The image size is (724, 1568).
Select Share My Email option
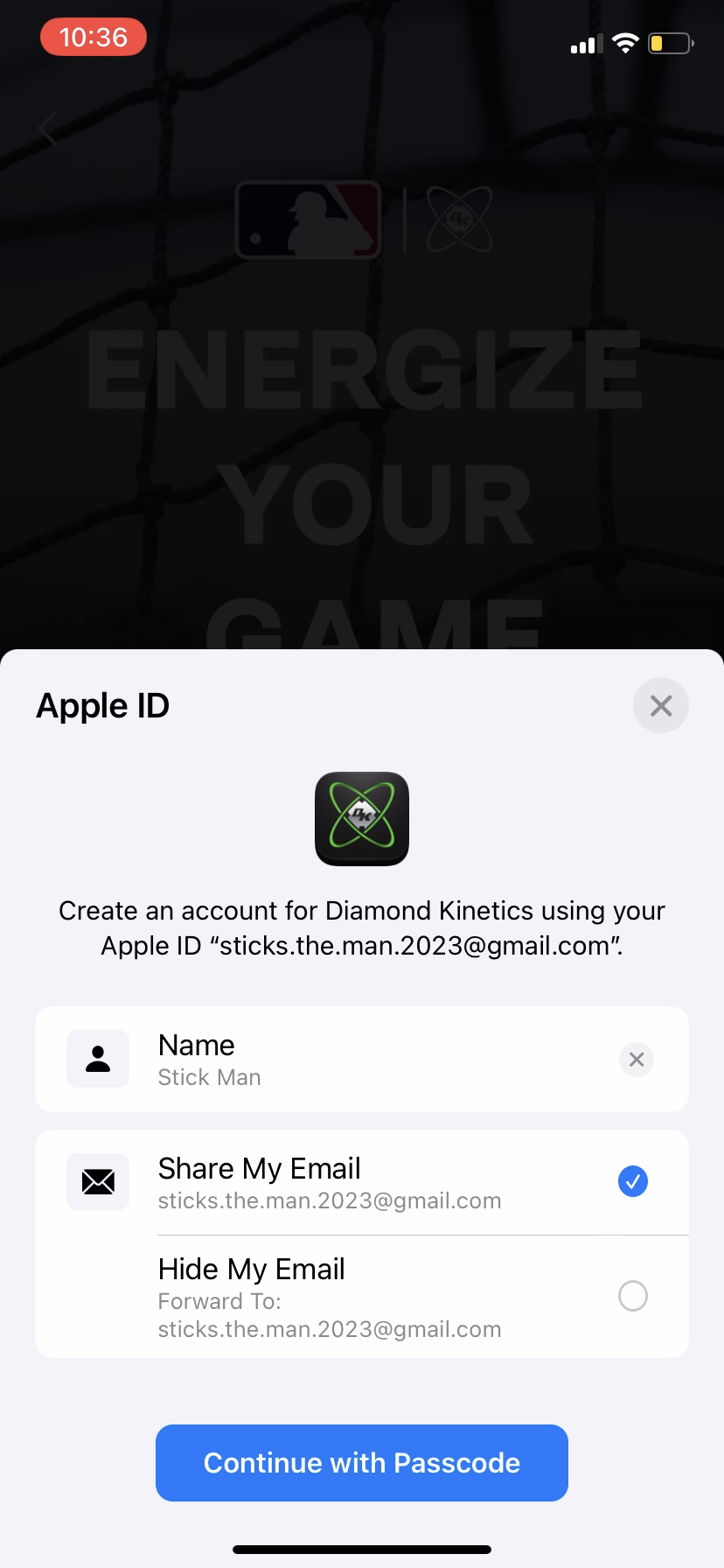[632, 1181]
